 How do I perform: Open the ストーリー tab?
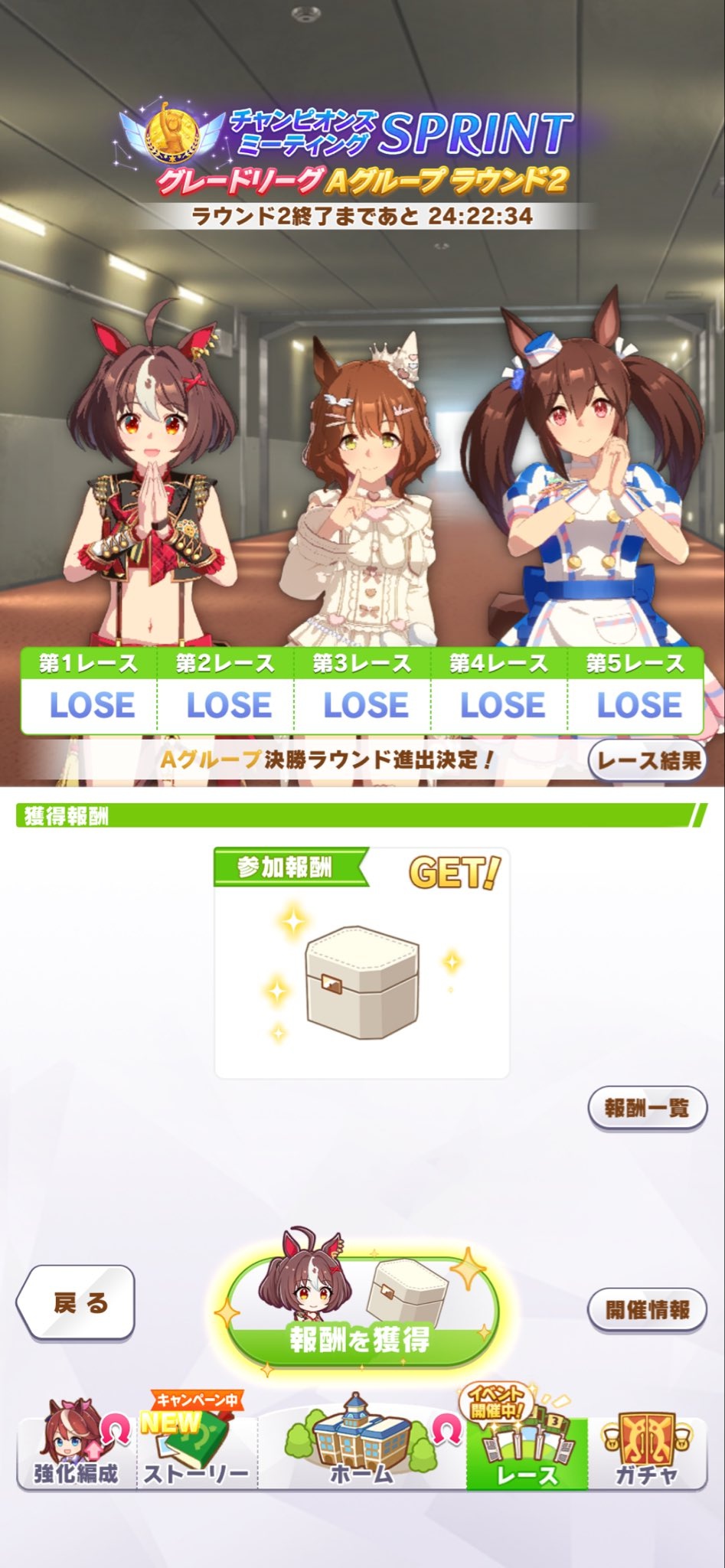click(195, 1452)
